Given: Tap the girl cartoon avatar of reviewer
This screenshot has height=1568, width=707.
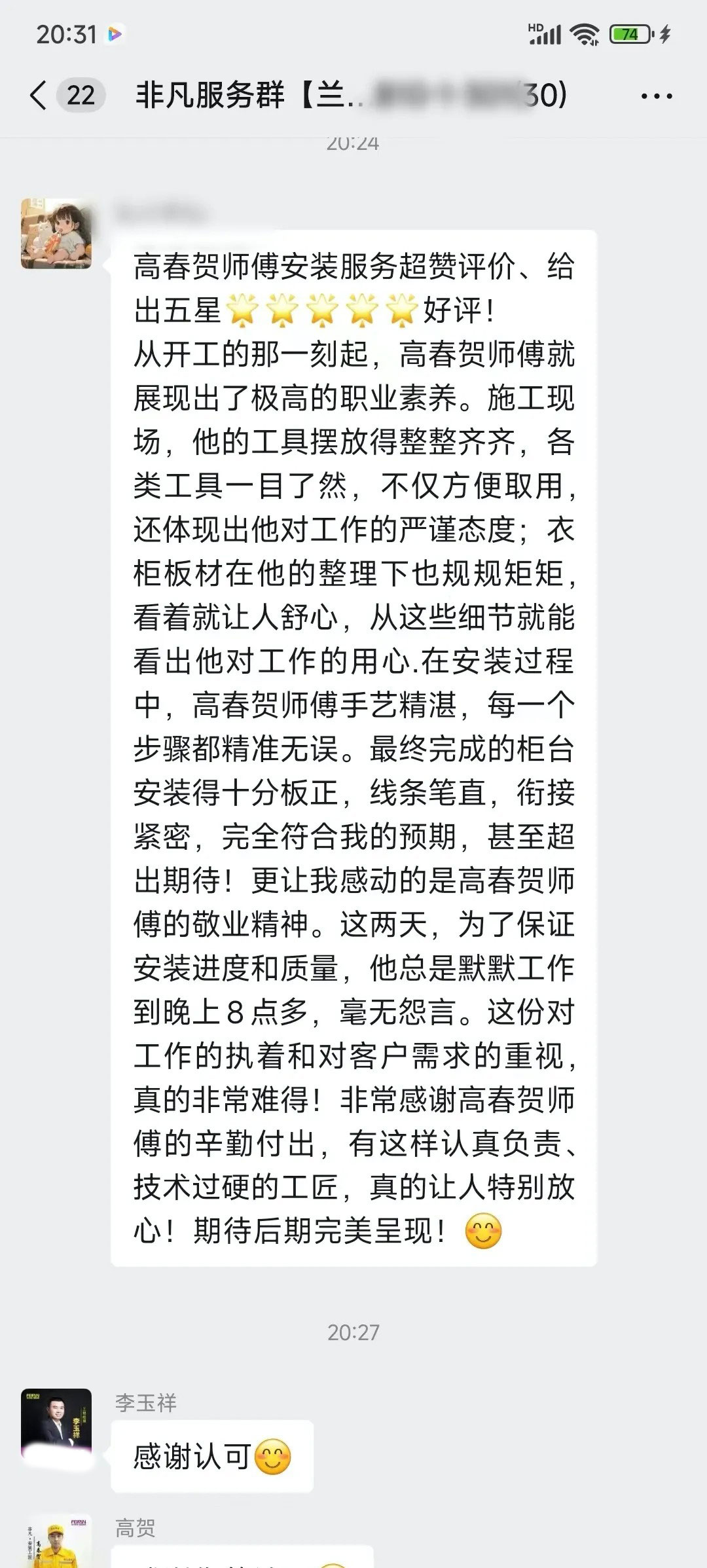Looking at the screenshot, I should point(56,234).
